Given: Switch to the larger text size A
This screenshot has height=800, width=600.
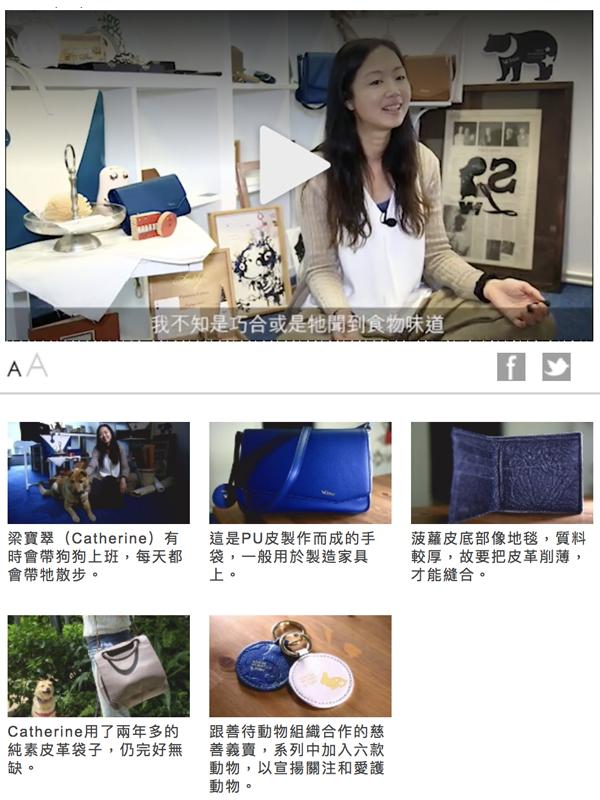Looking at the screenshot, I should coord(37,367).
